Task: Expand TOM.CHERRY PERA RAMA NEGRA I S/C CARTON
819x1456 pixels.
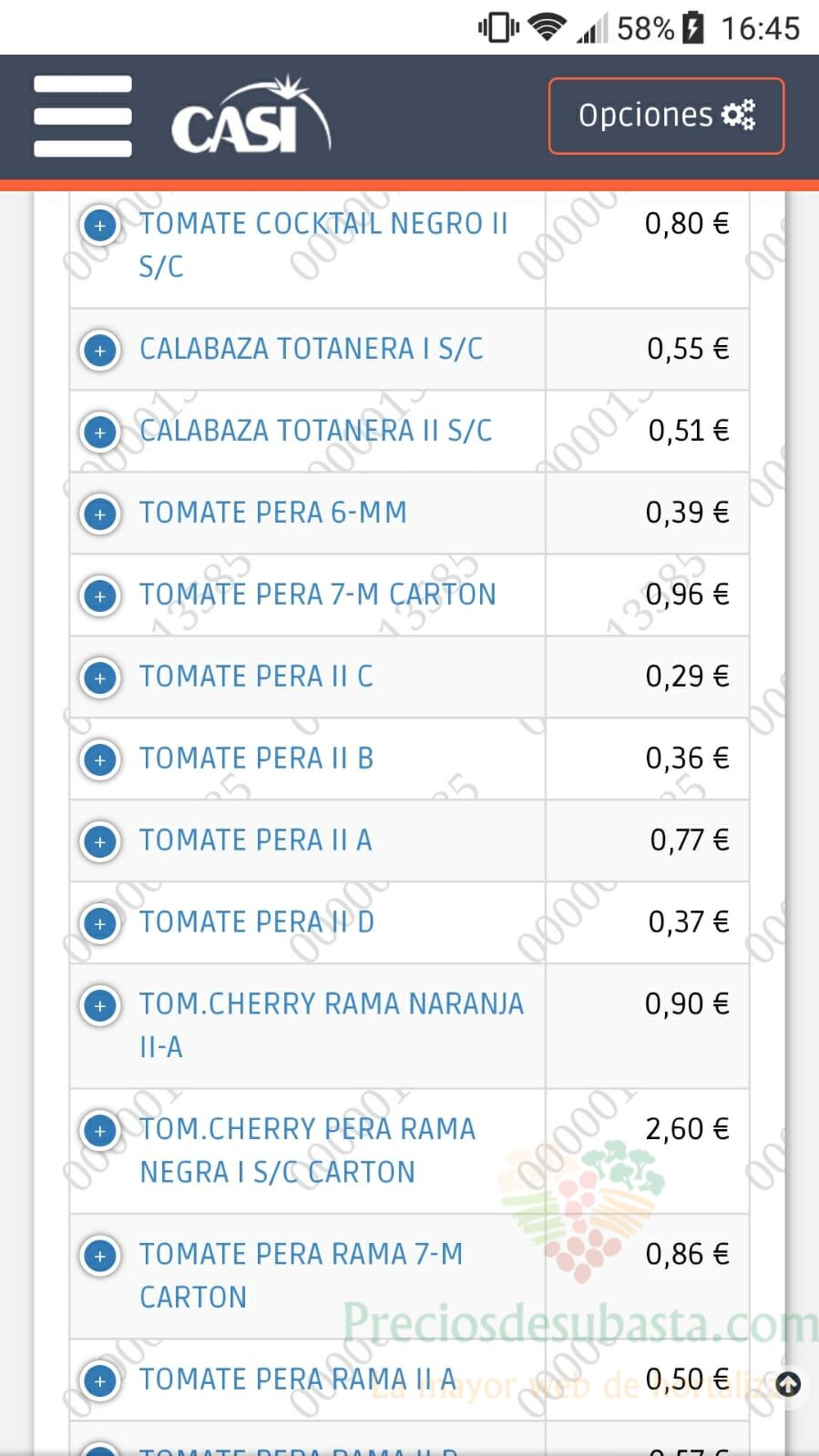Action: click(100, 1130)
